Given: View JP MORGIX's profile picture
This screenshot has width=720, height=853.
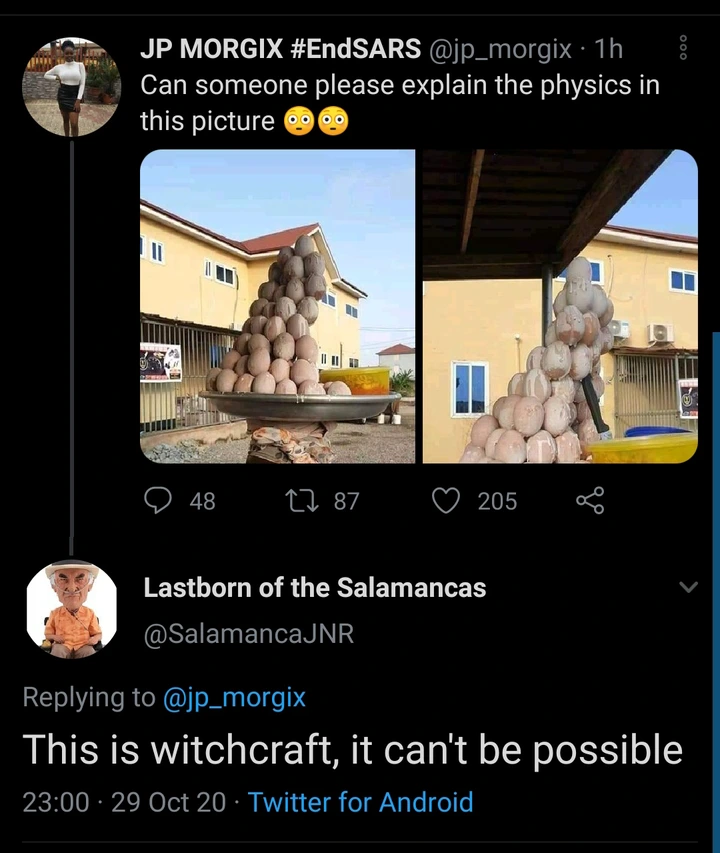Looking at the screenshot, I should tap(72, 87).
